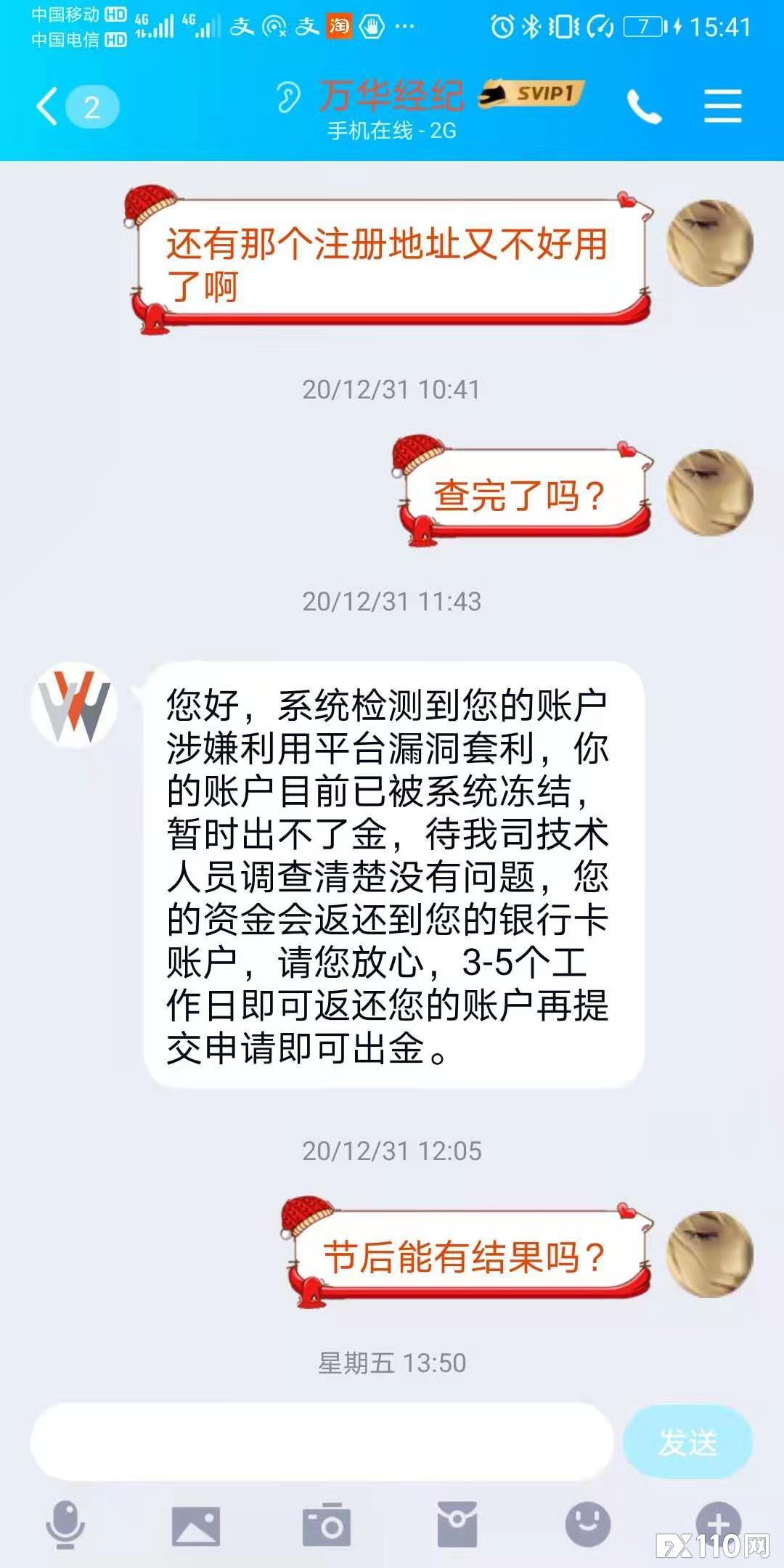Tap the 发送 send button
This screenshot has height=1568, width=784.
687,1442
